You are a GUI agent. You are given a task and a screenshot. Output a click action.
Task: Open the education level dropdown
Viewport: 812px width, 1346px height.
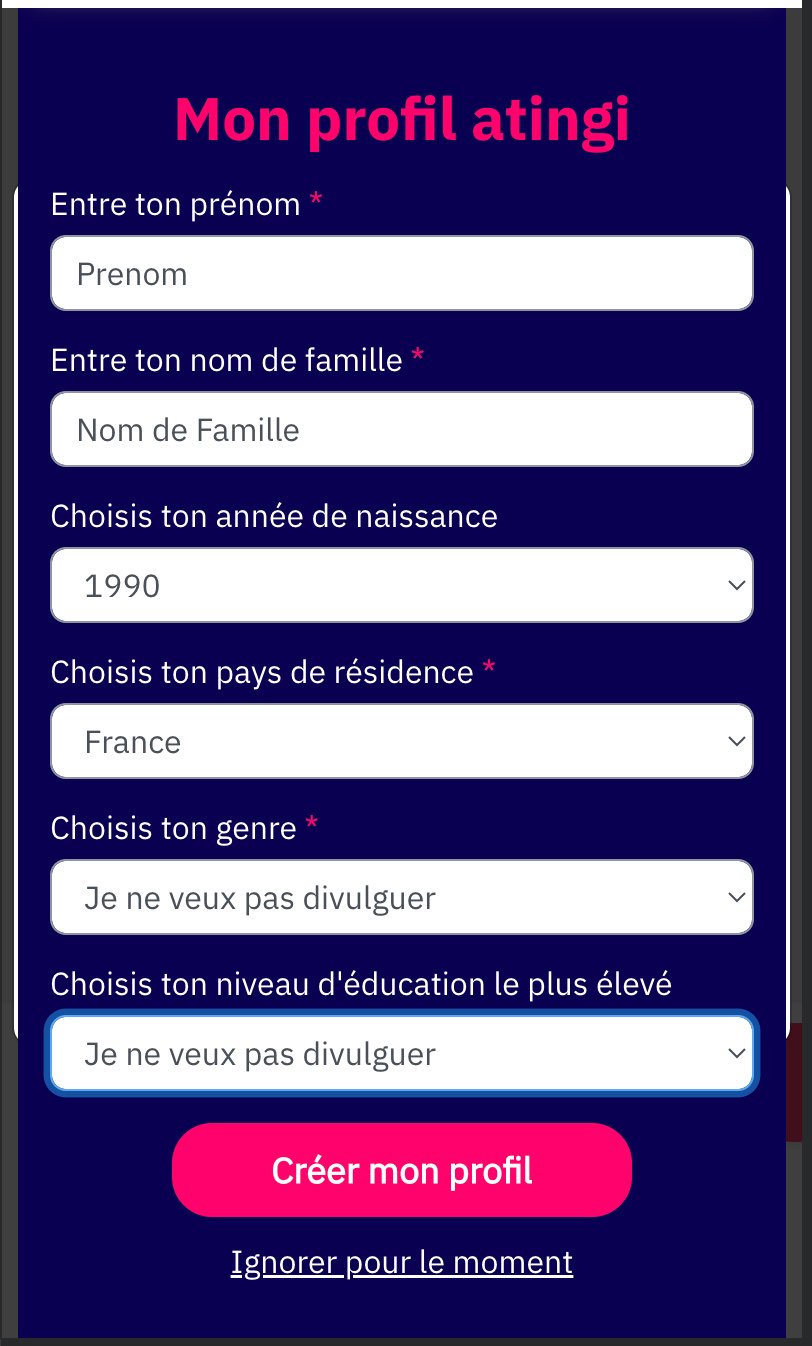tap(401, 1053)
